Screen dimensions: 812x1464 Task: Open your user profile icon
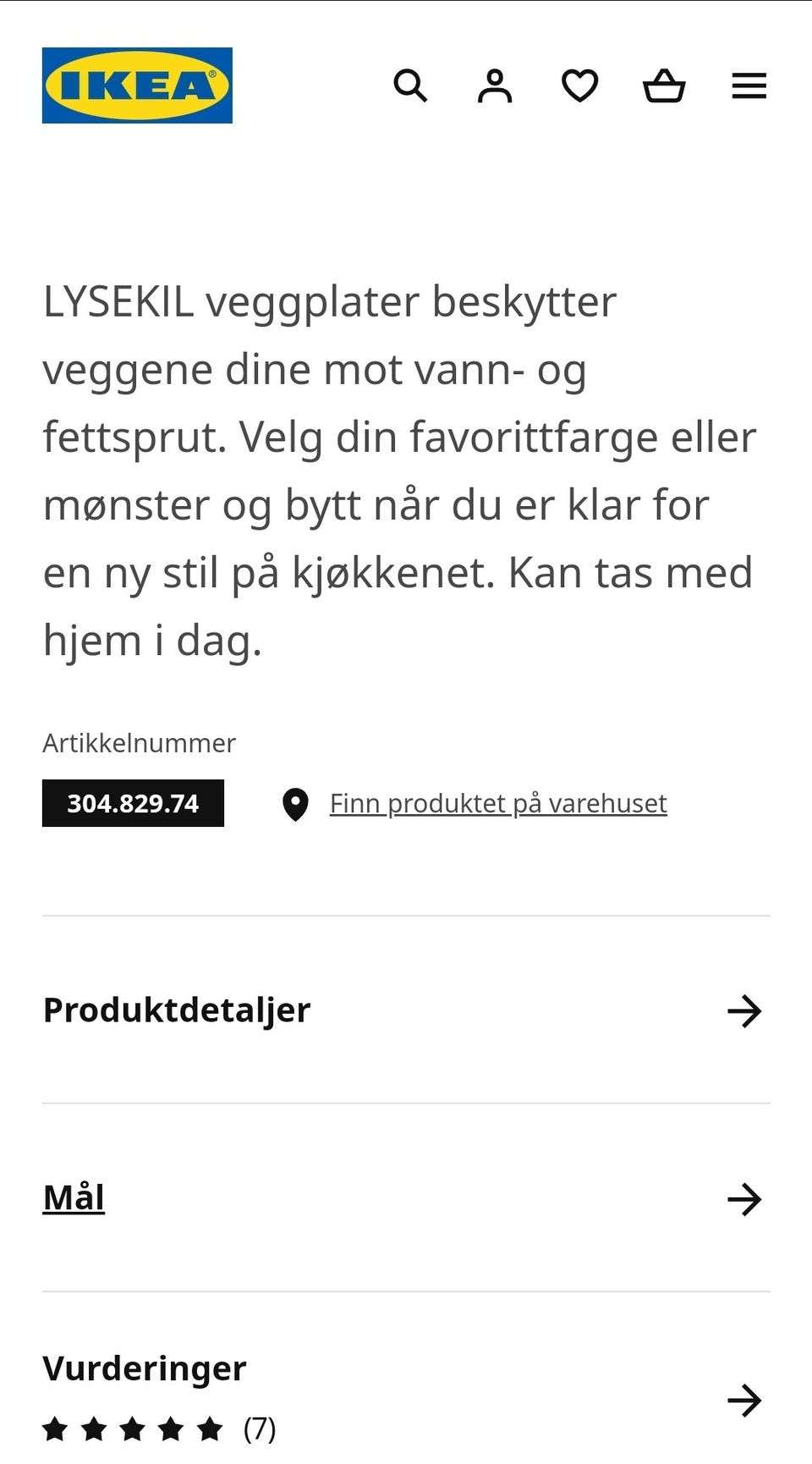496,85
